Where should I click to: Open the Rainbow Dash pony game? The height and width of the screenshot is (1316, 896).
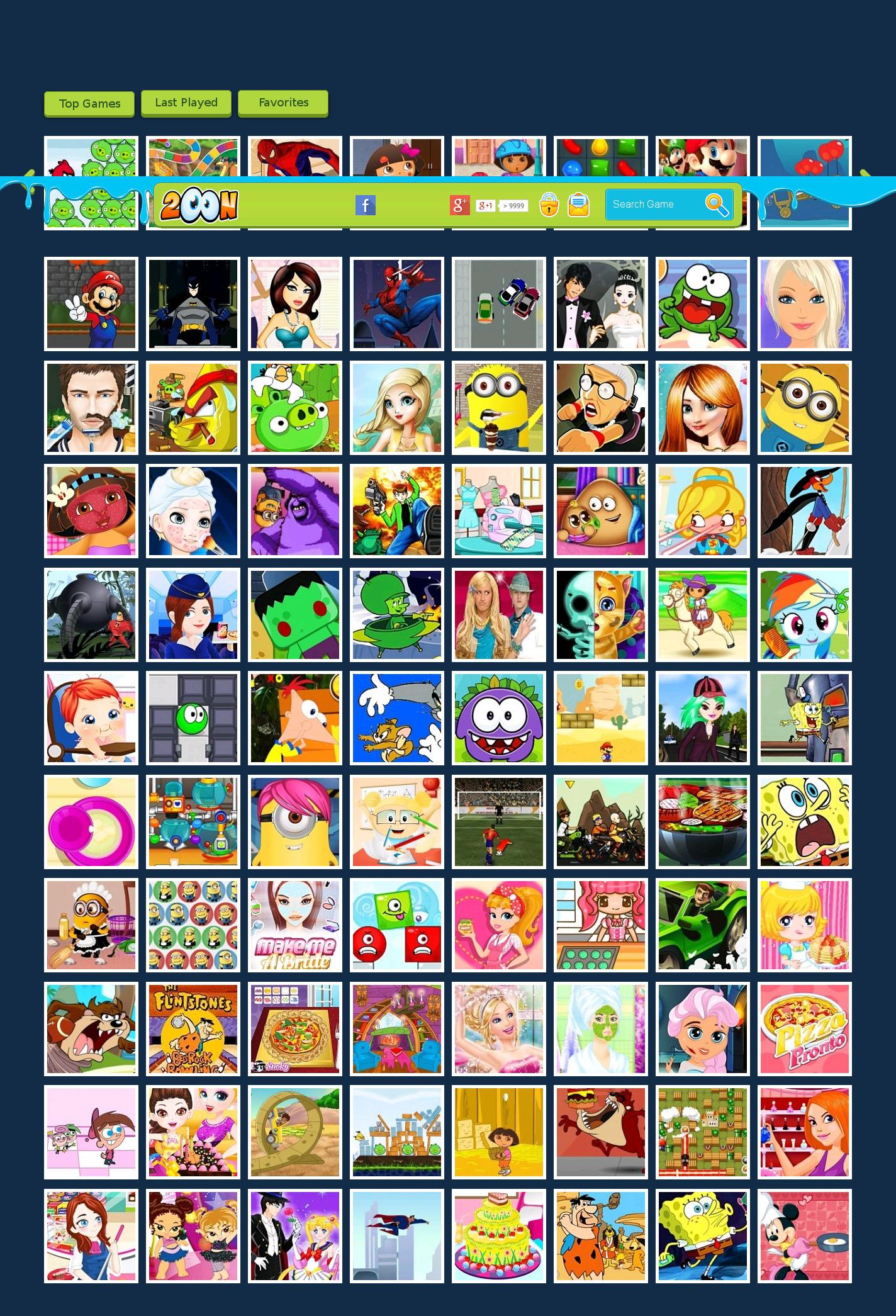[x=805, y=615]
